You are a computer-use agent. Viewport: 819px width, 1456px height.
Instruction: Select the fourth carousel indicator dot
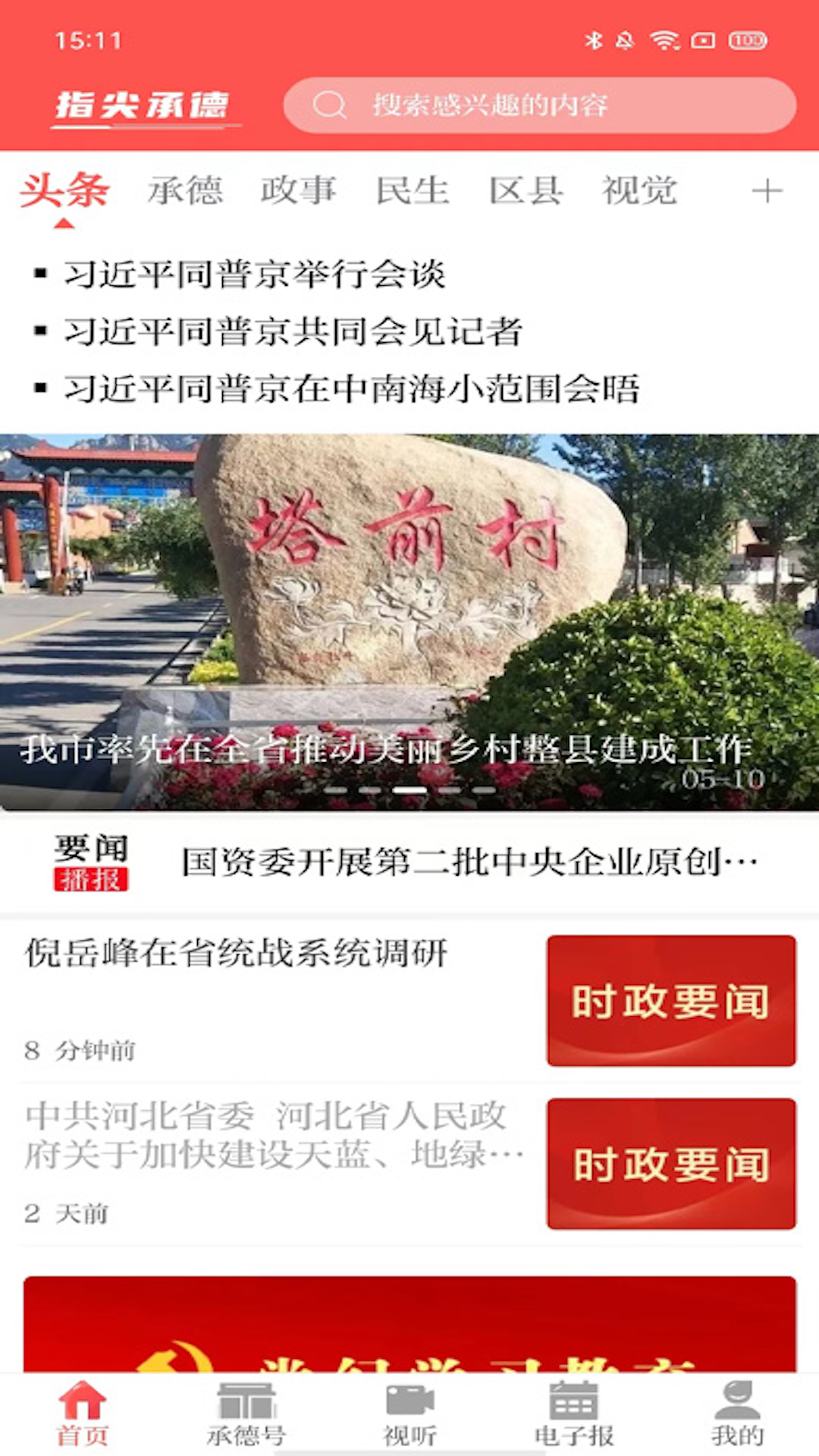[x=450, y=789]
